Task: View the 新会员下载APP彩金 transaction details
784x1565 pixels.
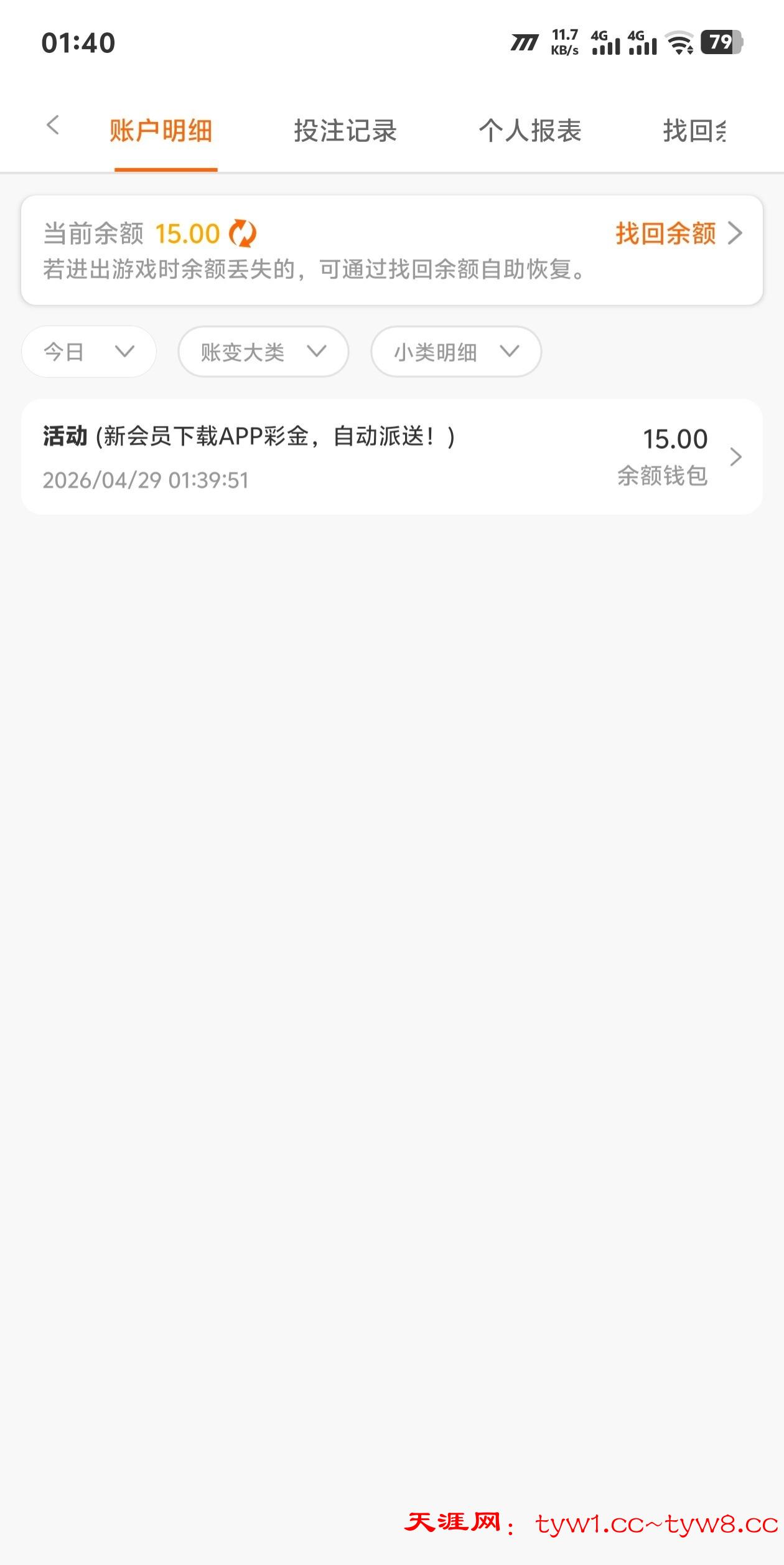Action: [x=392, y=457]
